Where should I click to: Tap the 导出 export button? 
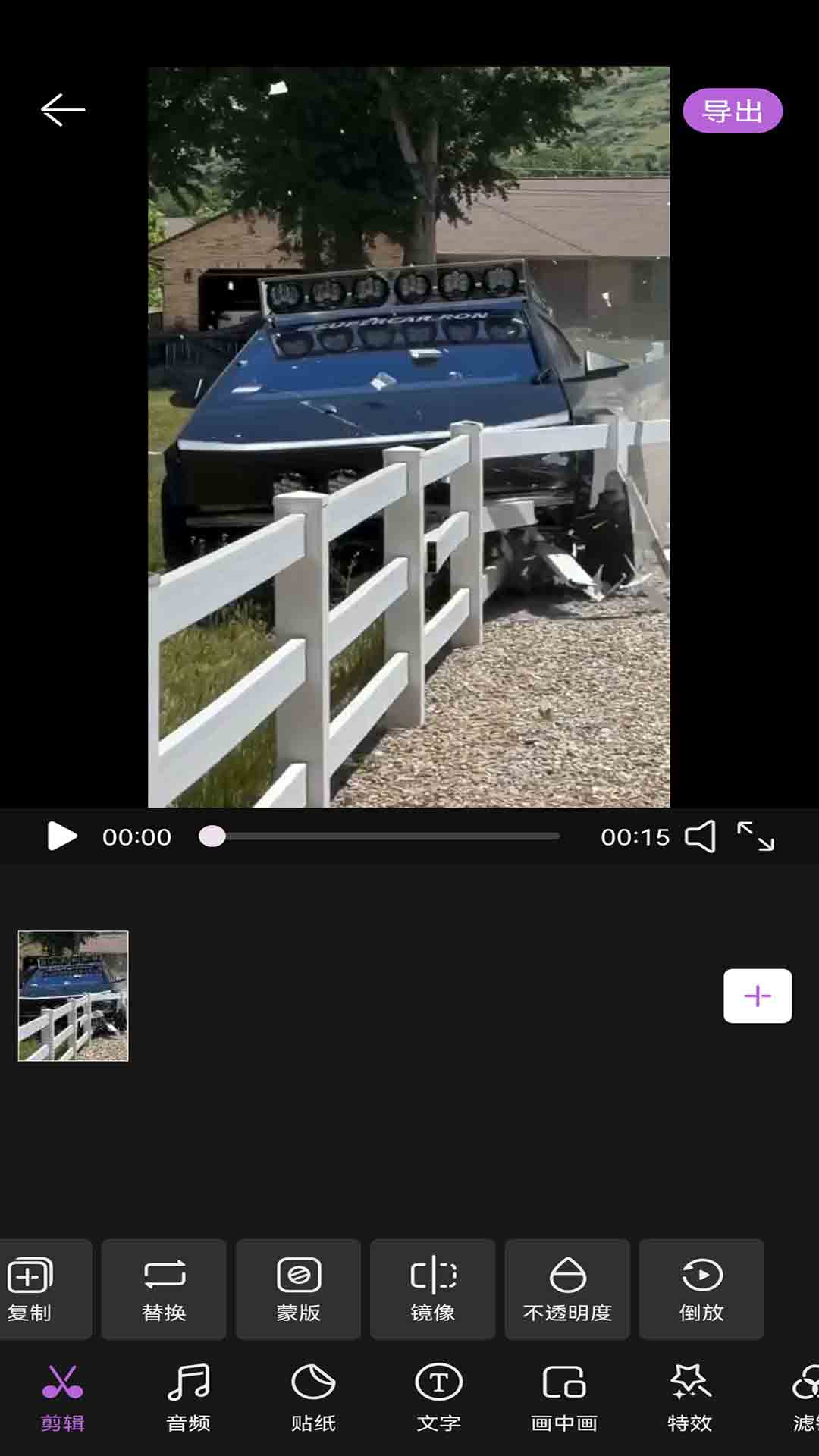point(732,111)
